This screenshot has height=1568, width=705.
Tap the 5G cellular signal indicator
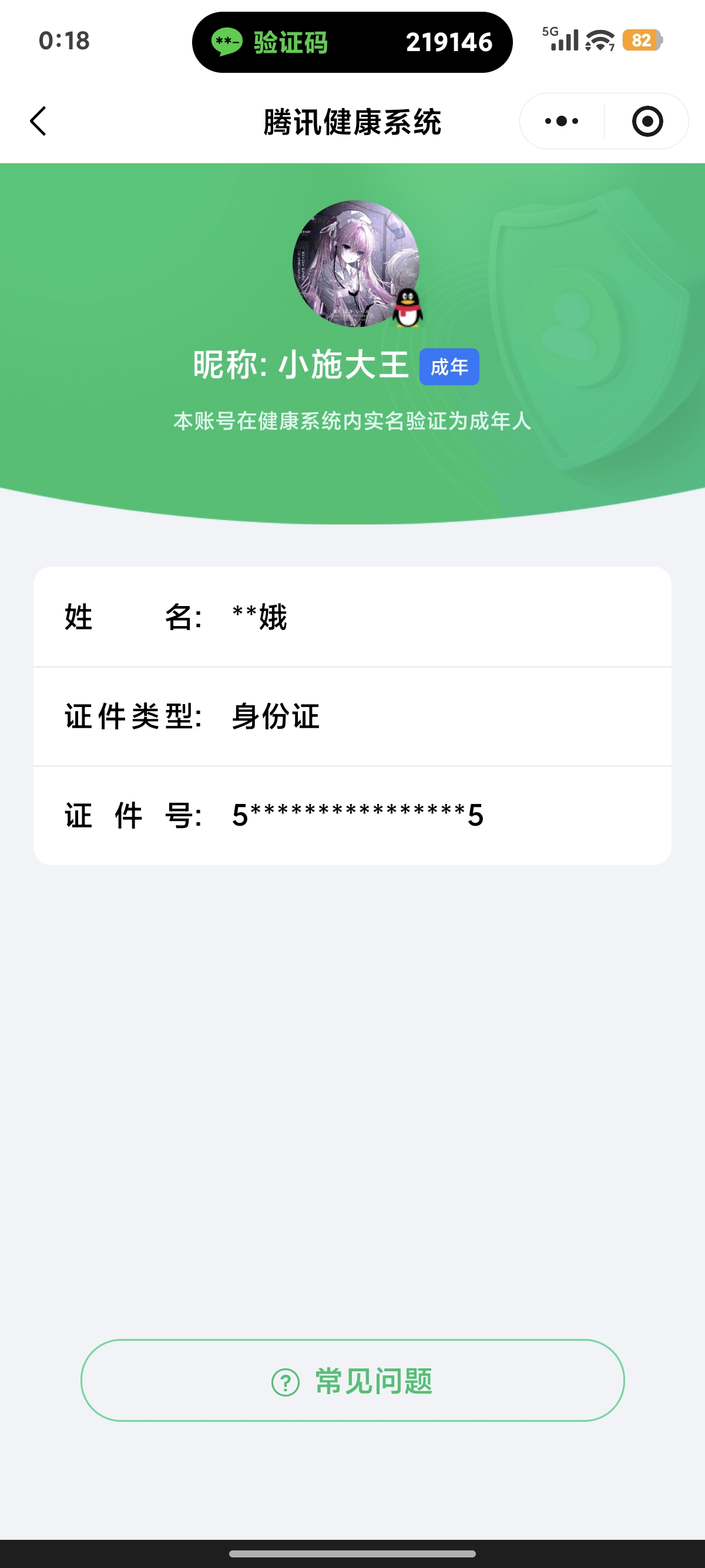(561, 40)
